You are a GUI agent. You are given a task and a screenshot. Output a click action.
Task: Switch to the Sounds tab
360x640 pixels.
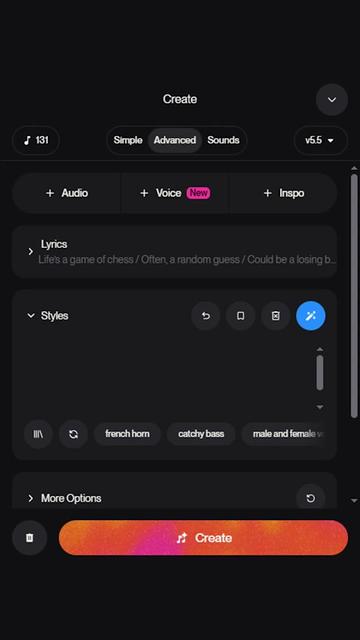[223, 140]
